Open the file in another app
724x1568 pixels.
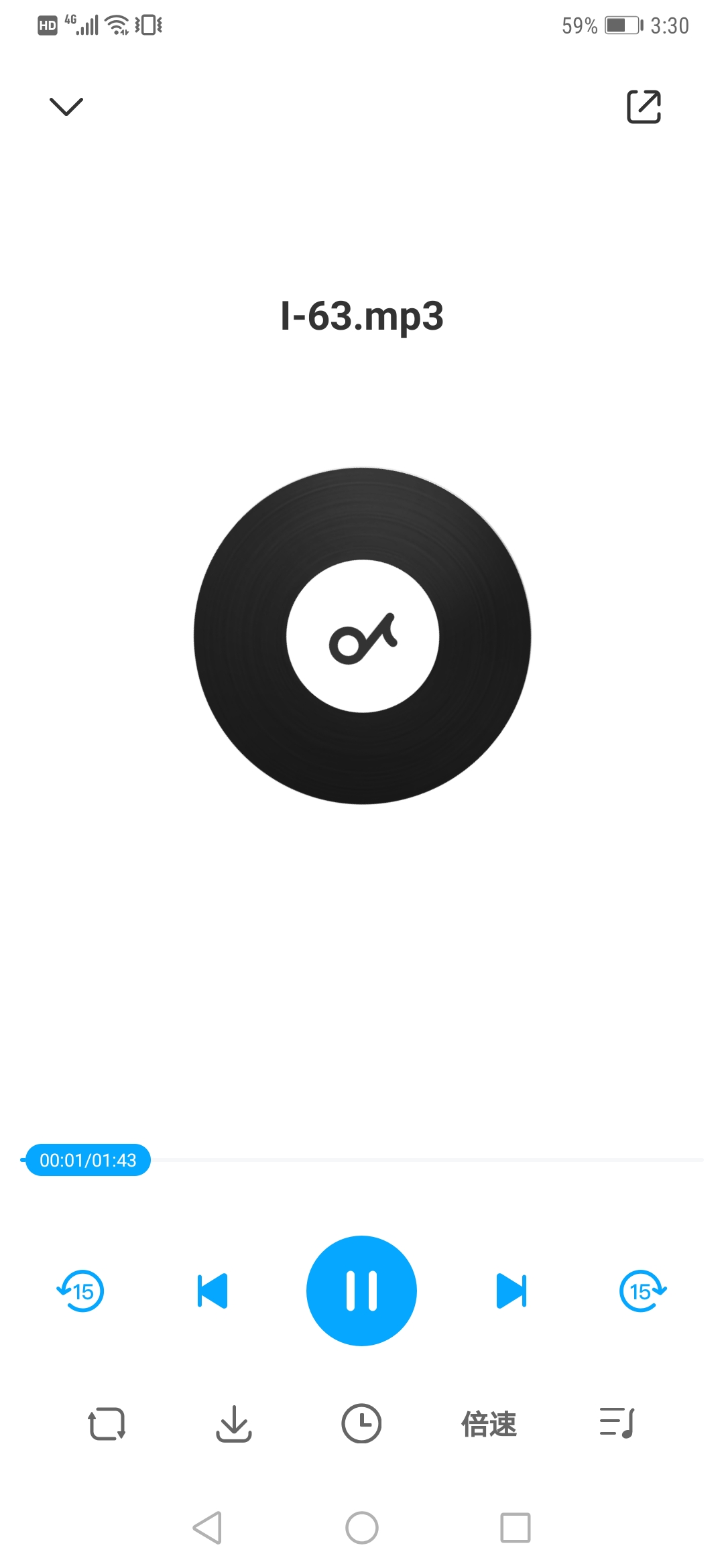click(x=644, y=107)
